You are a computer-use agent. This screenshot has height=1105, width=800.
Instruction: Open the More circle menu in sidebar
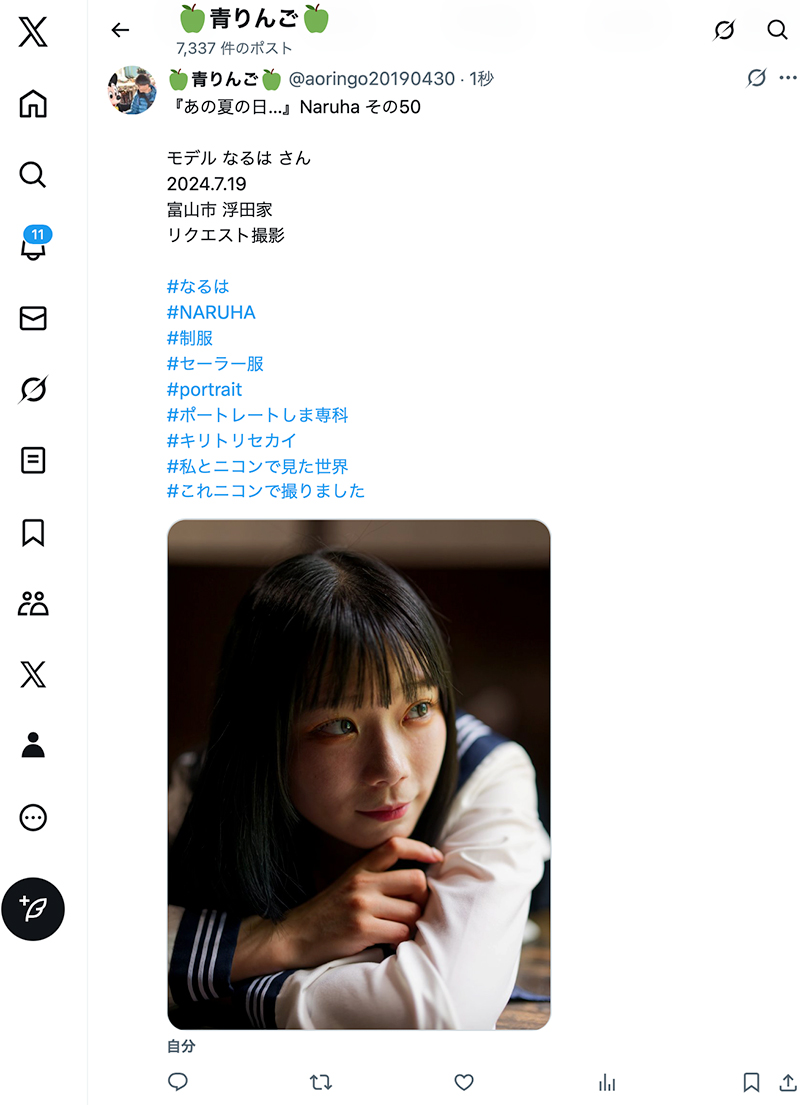[x=33, y=817]
